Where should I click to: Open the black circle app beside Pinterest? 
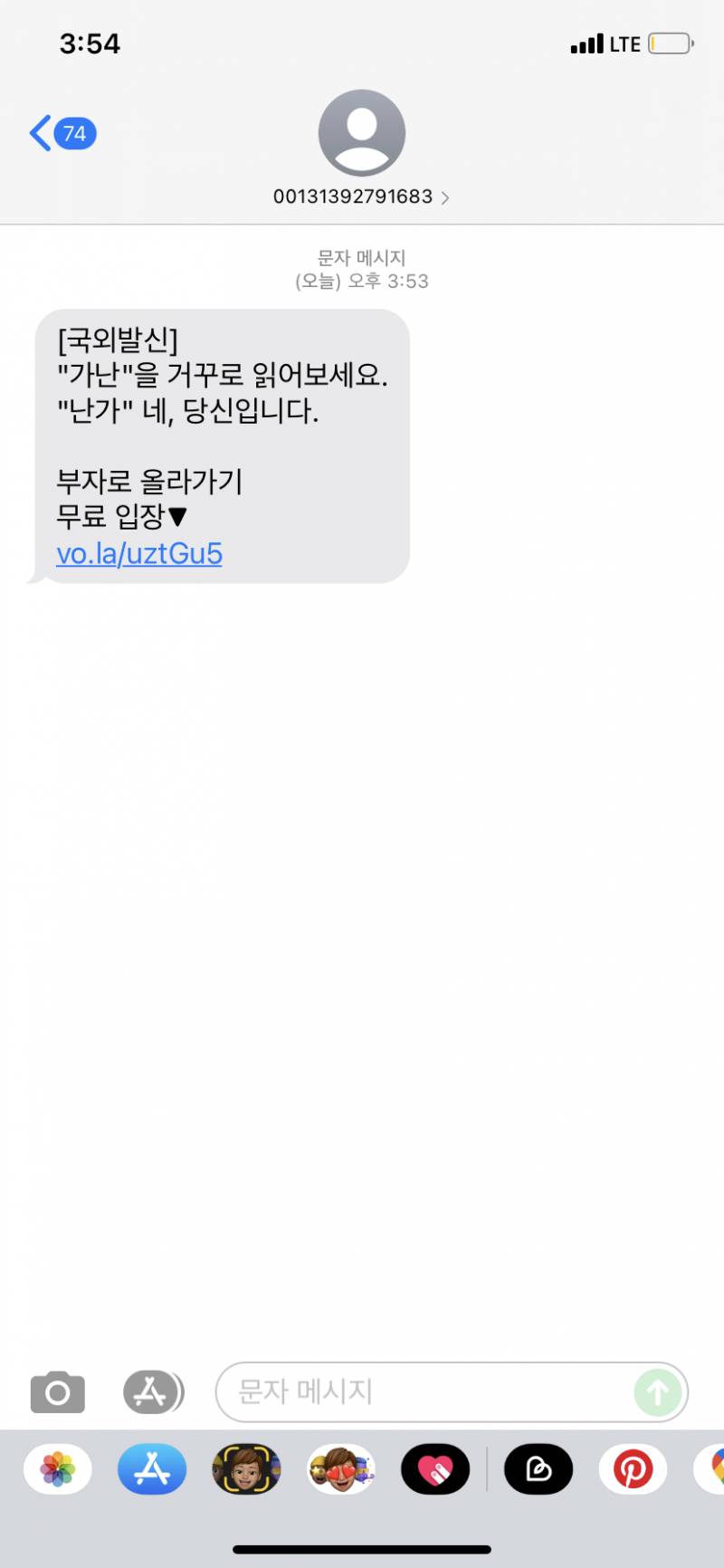tap(538, 1468)
